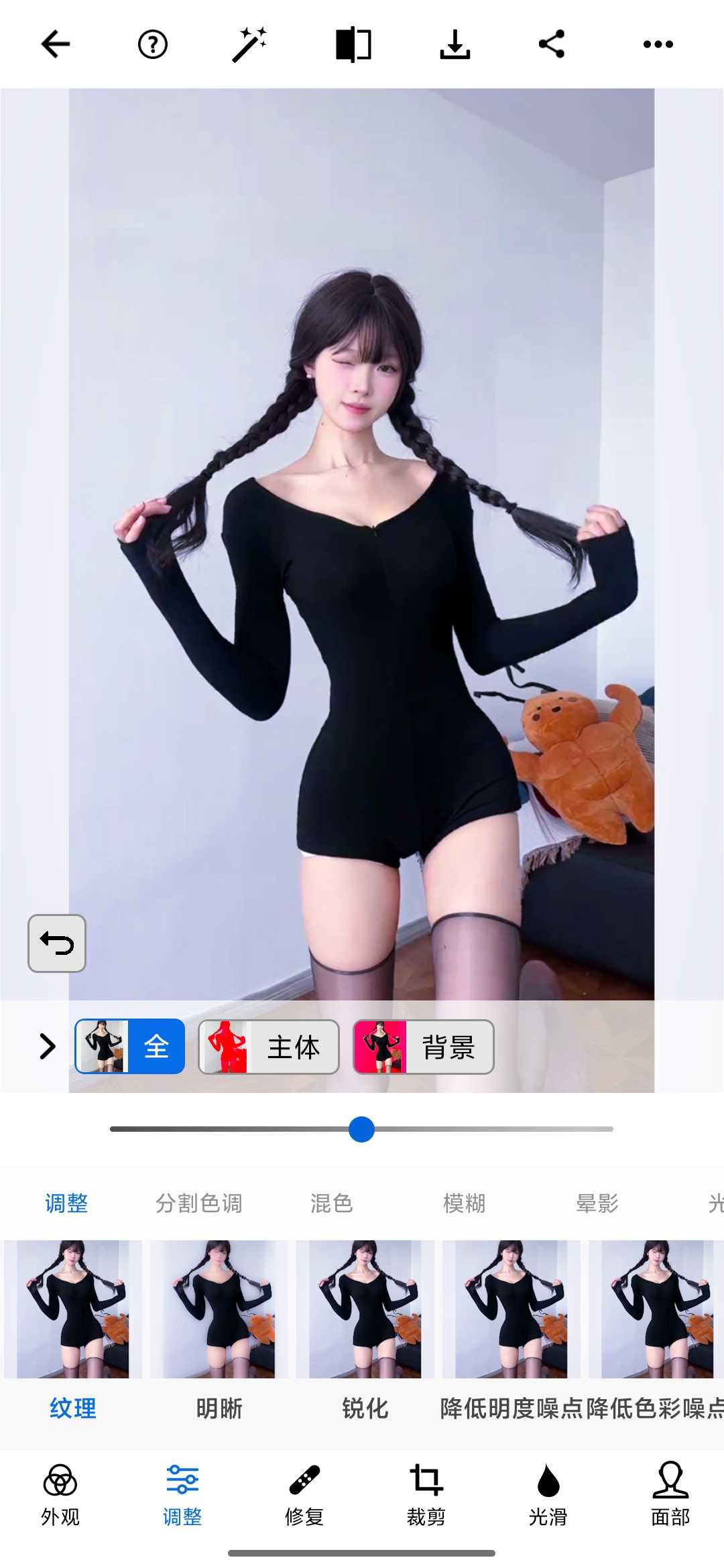Open the help question mark icon
724x1568 pixels.
(153, 44)
